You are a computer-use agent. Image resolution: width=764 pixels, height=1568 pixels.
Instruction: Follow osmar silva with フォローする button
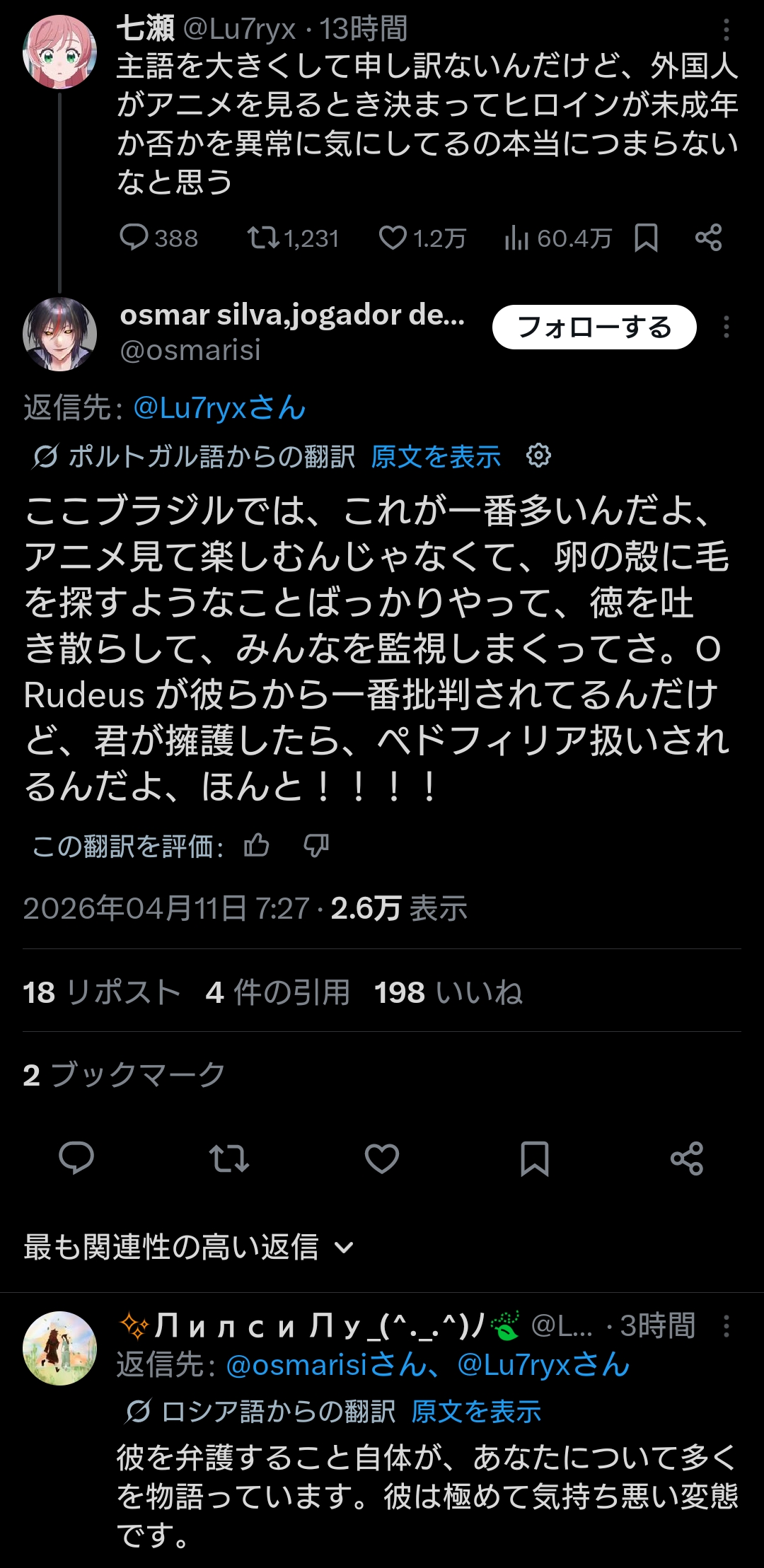click(x=594, y=327)
